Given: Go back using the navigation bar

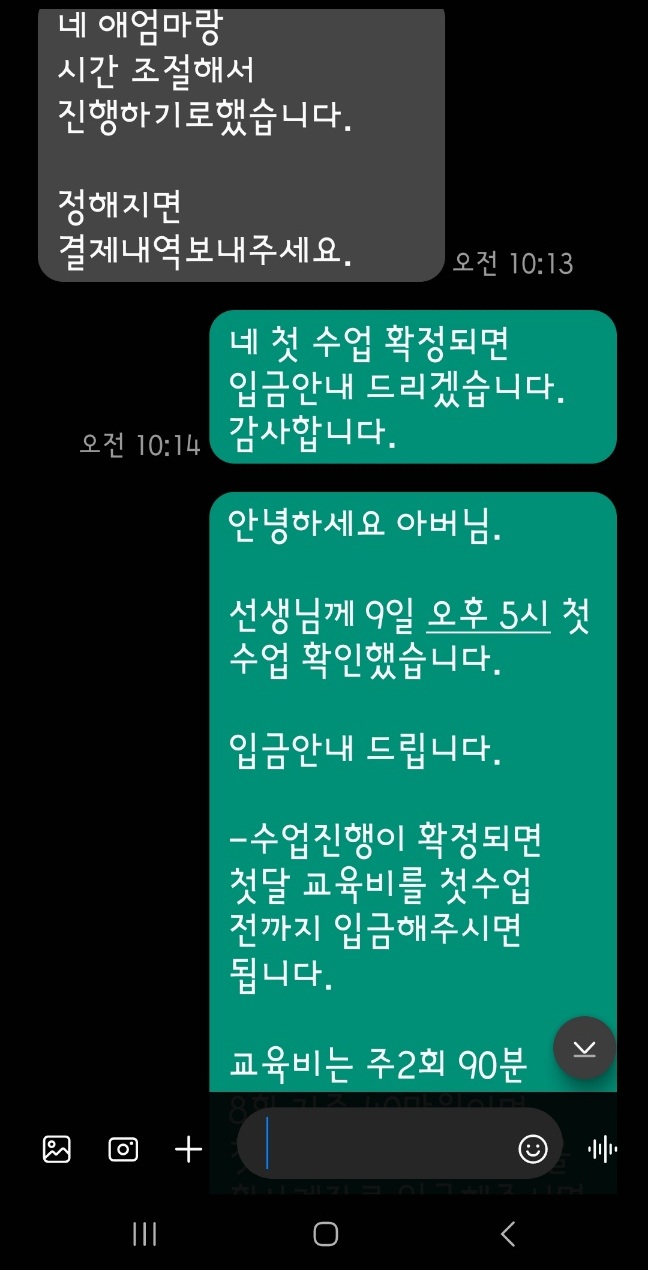Looking at the screenshot, I should [x=508, y=1234].
